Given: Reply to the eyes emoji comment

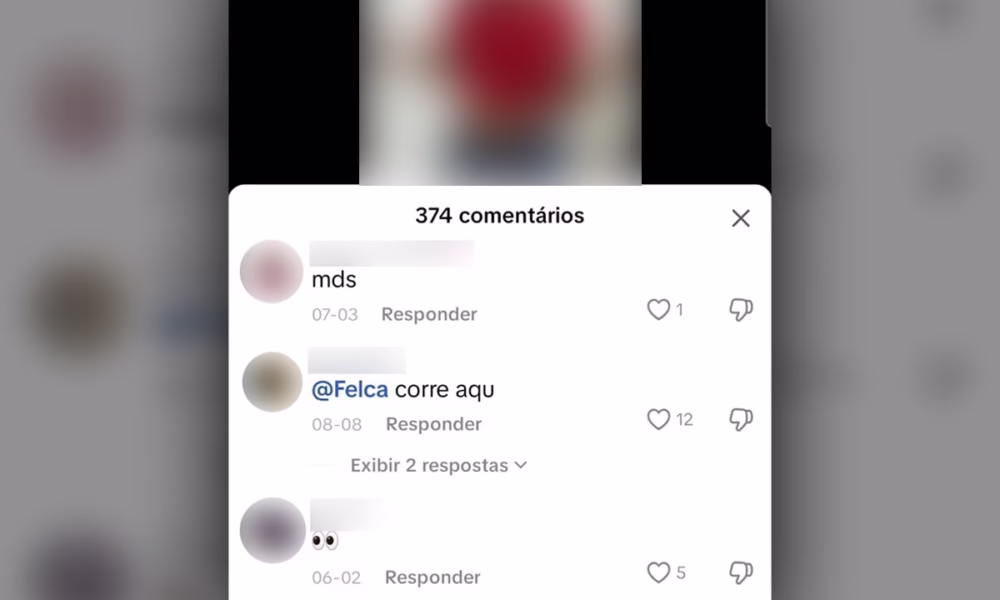Looking at the screenshot, I should 432,577.
